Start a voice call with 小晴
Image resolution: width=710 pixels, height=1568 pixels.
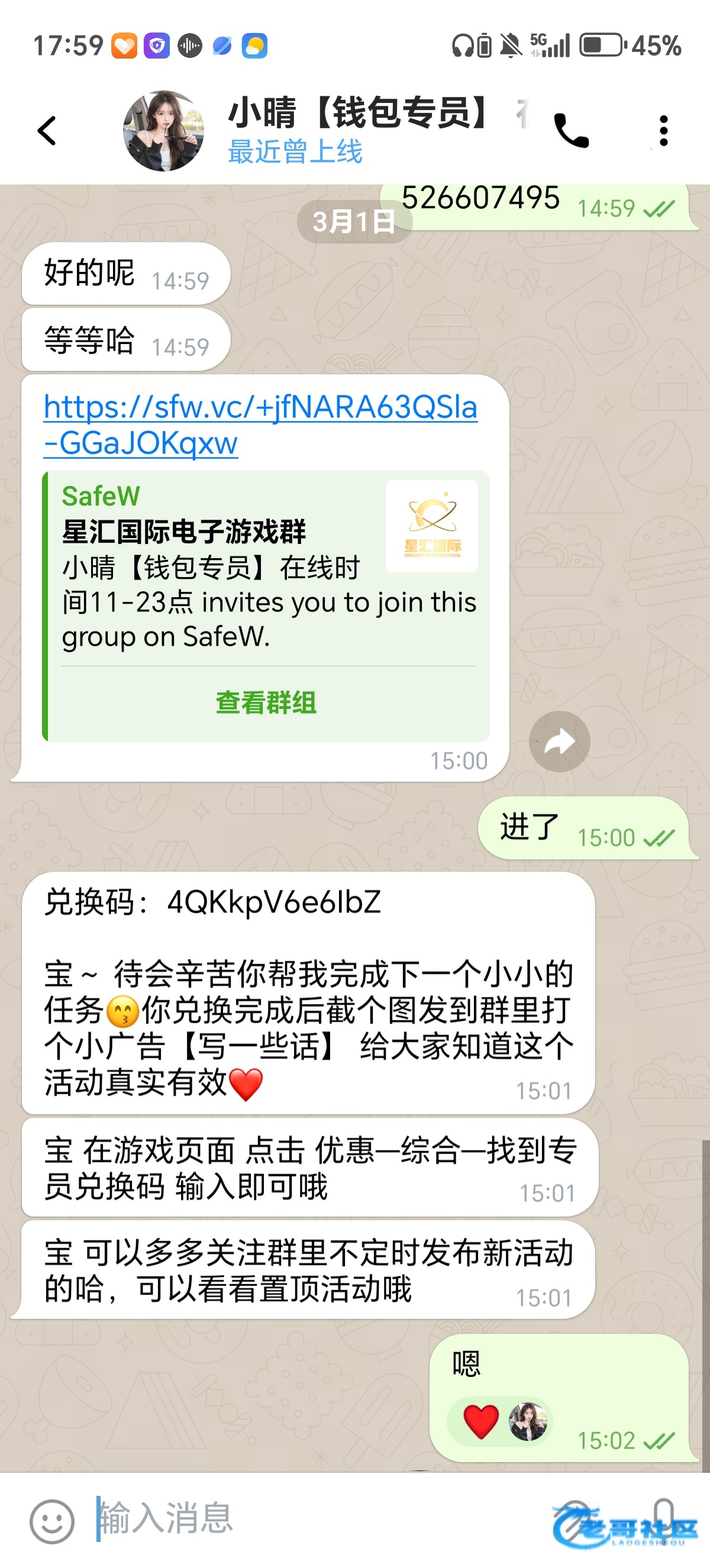point(570,131)
